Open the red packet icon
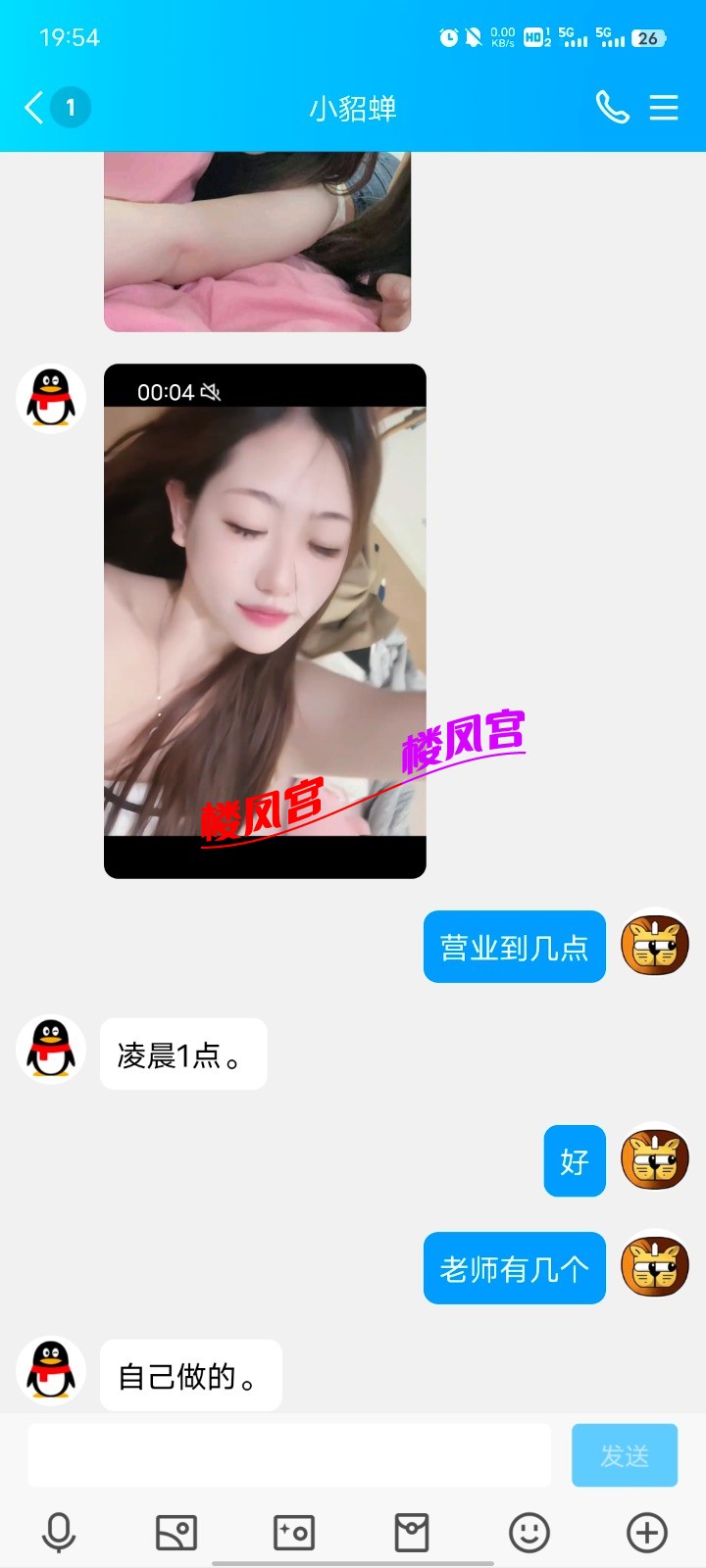The width and height of the screenshot is (706, 1568). pyautogui.click(x=411, y=1532)
